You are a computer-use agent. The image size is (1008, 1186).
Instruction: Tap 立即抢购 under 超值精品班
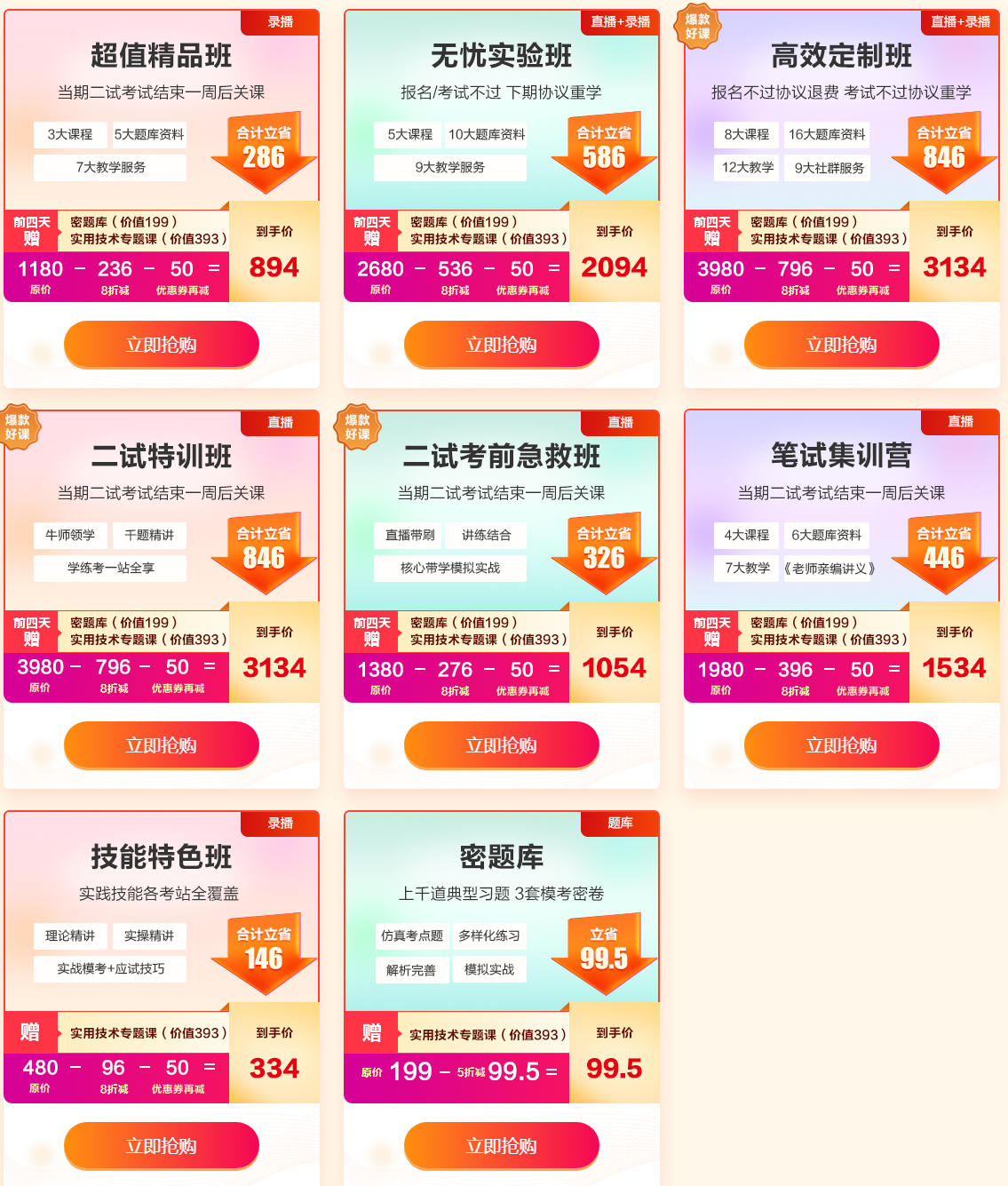[x=162, y=345]
